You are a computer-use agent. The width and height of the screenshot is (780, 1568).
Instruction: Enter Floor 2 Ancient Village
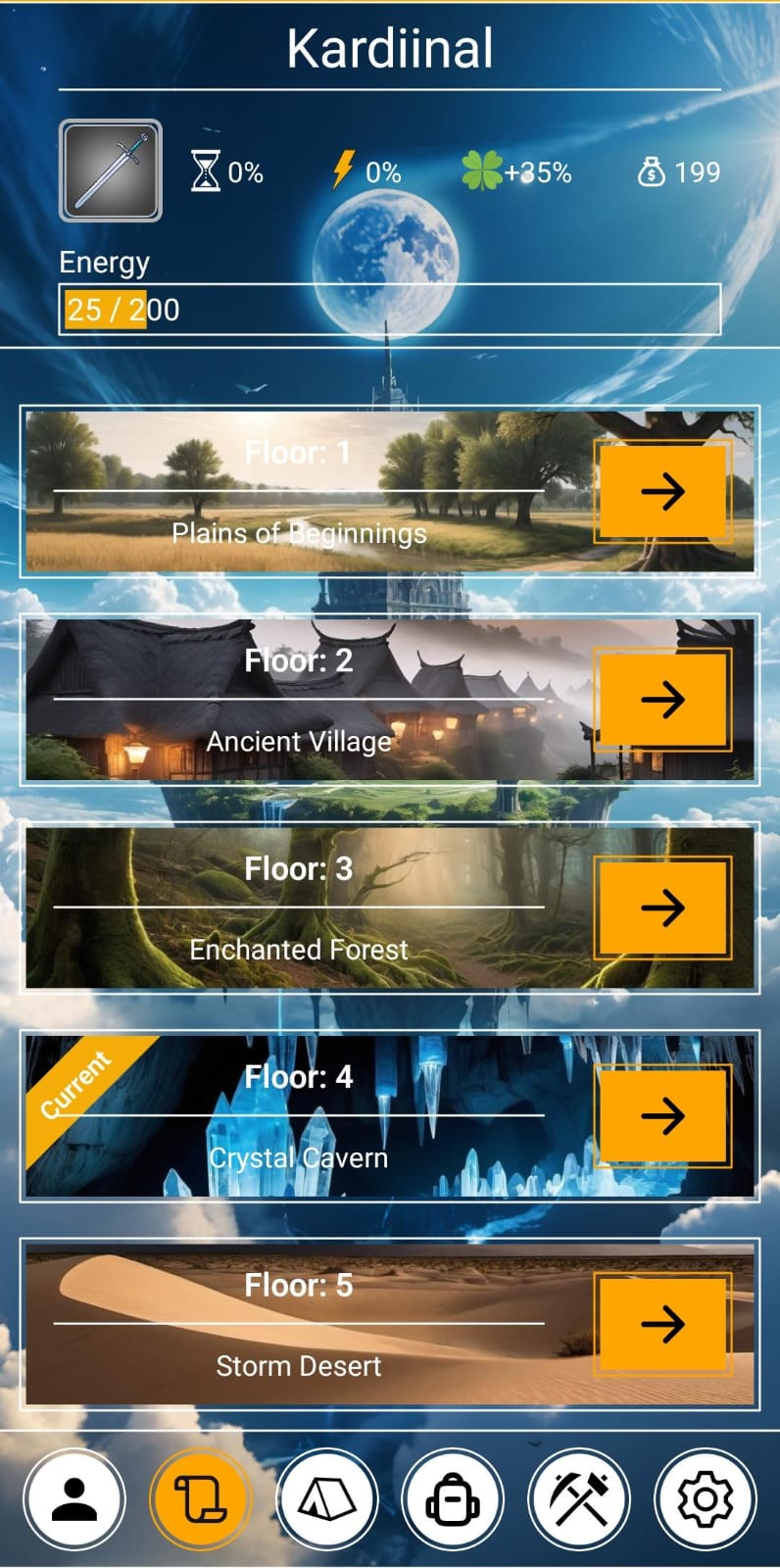point(662,700)
